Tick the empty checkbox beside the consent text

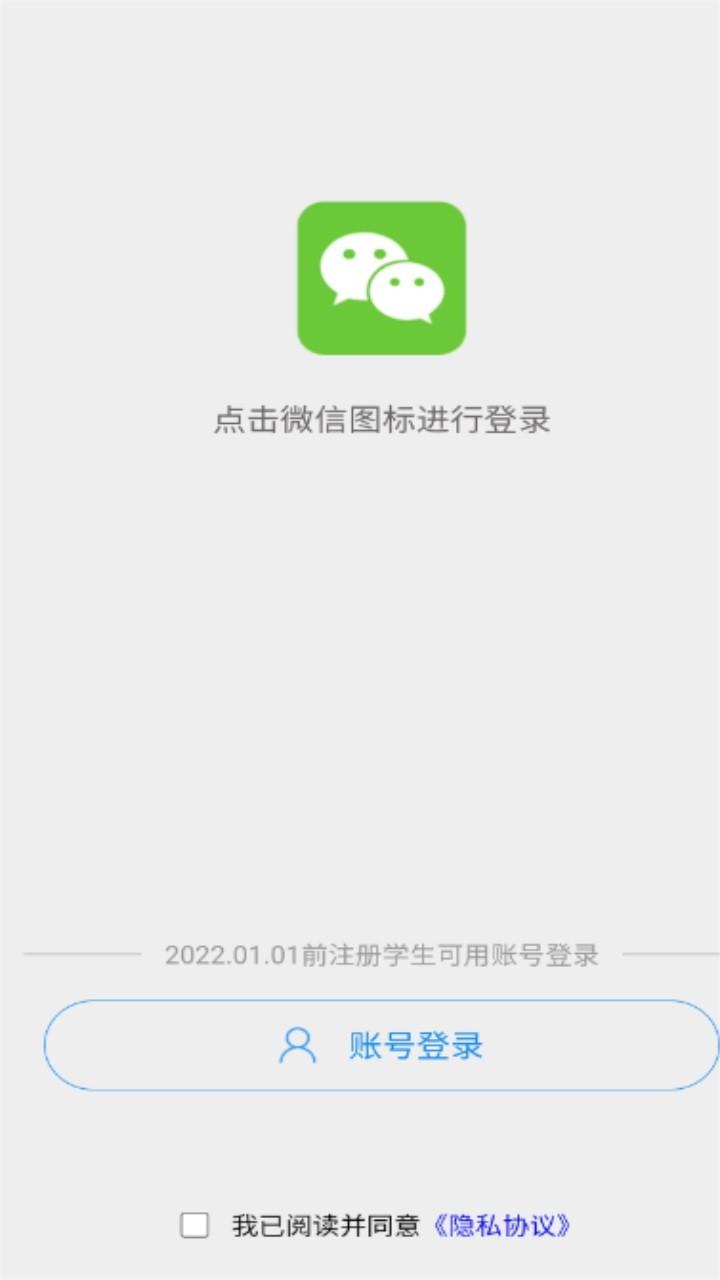pos(195,1224)
